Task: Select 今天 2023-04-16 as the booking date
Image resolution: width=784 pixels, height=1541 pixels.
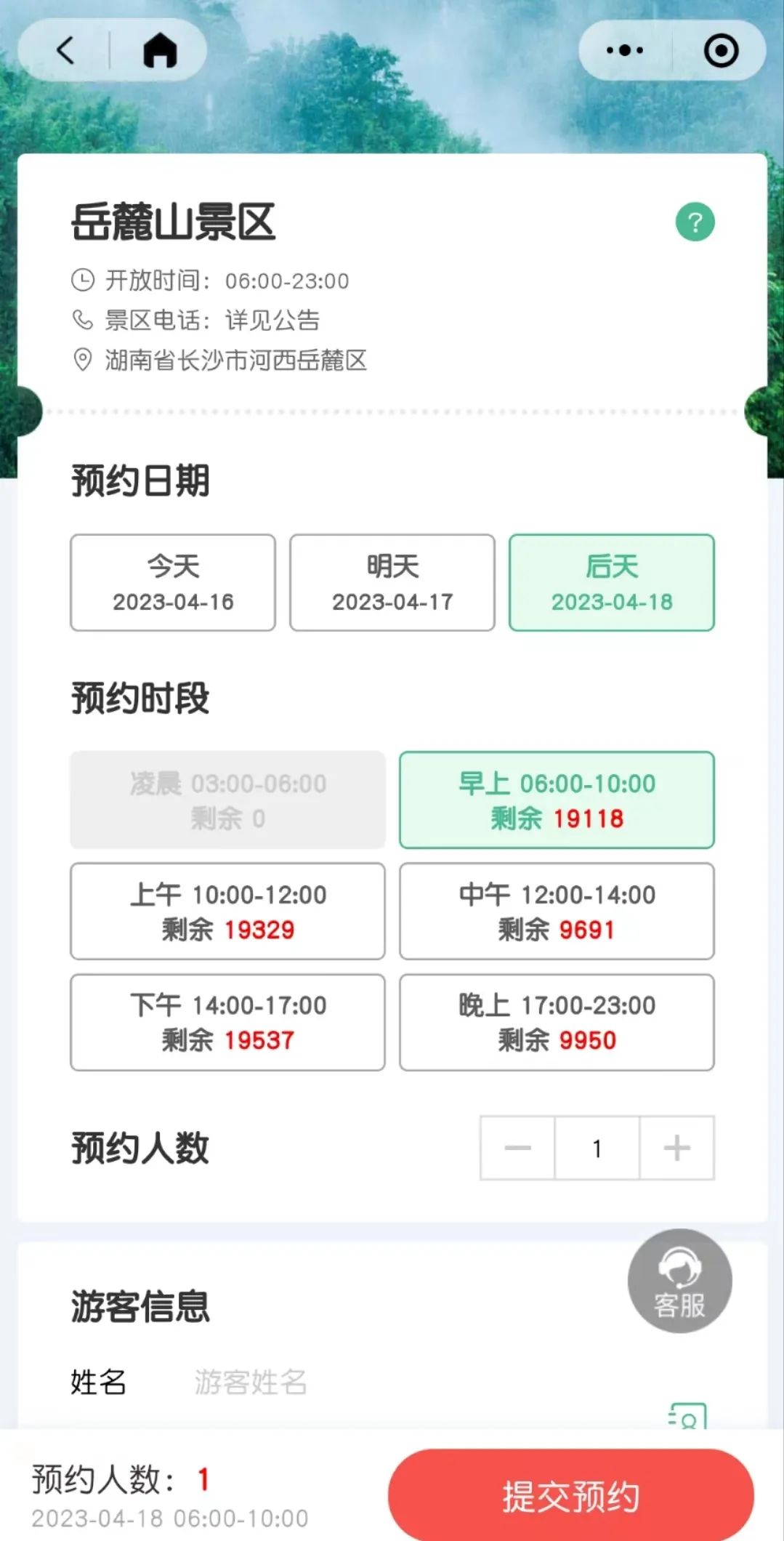Action: click(173, 583)
